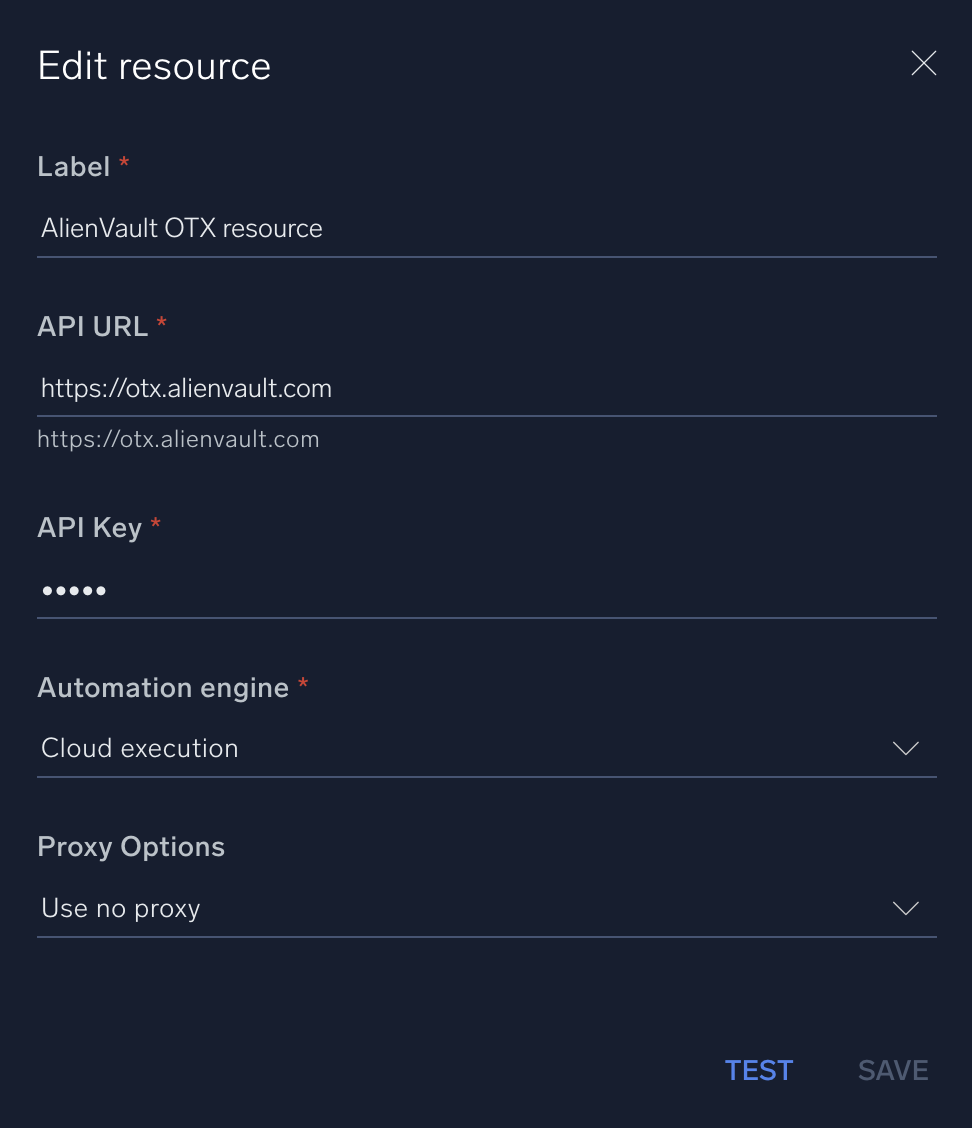This screenshot has height=1128, width=972.
Task: Click the Edit resource title
Action: tap(154, 65)
